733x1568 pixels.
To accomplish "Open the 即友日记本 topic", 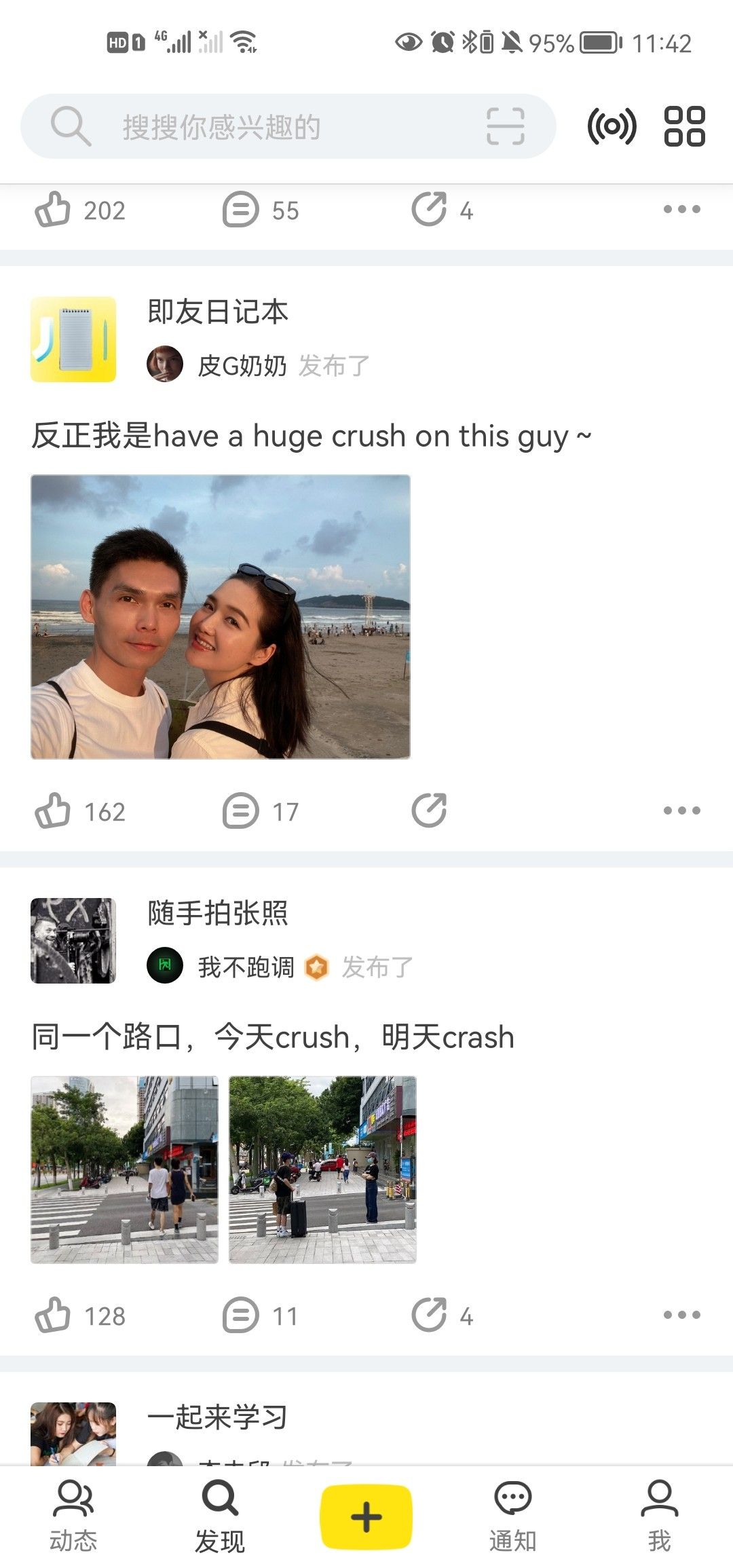I will 218,312.
